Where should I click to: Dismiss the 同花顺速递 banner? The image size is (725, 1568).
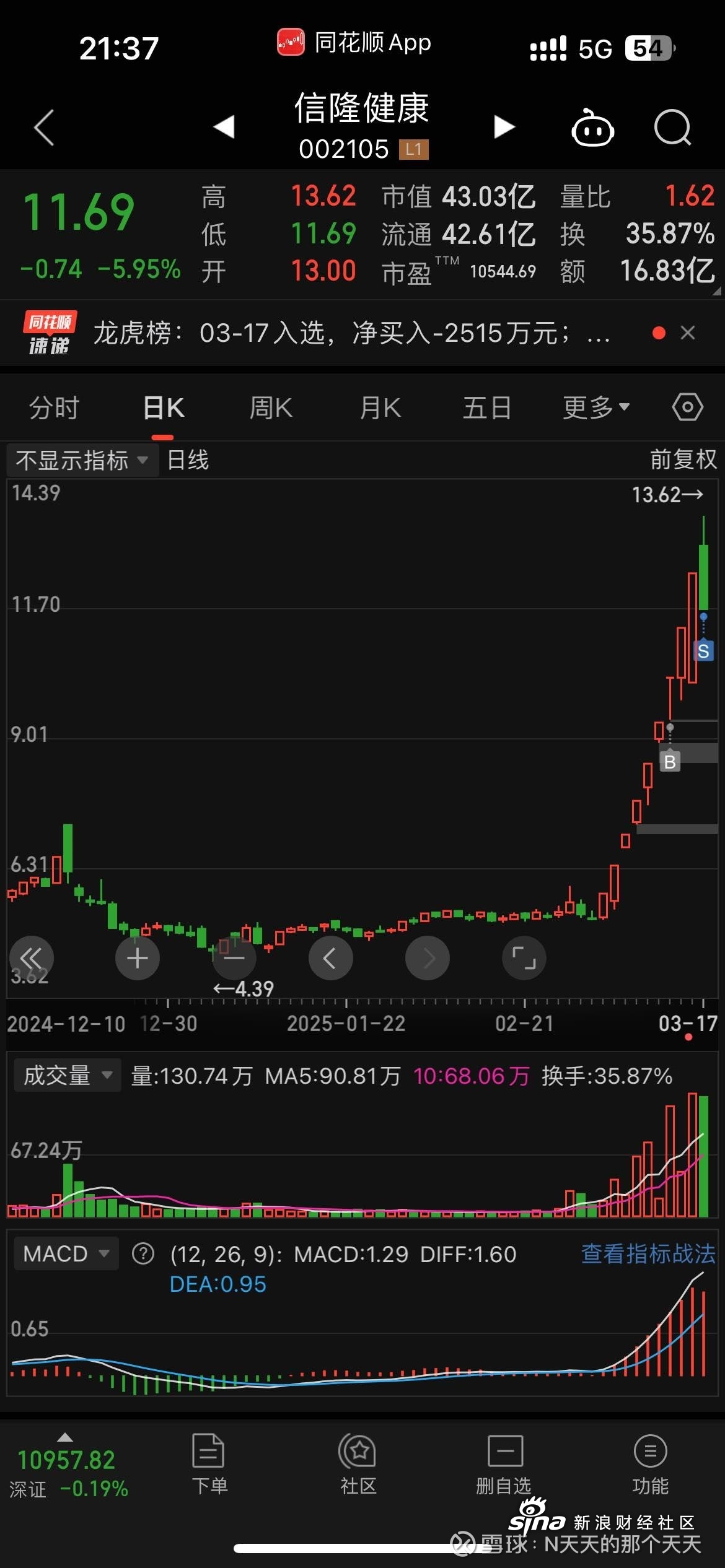pos(687,333)
